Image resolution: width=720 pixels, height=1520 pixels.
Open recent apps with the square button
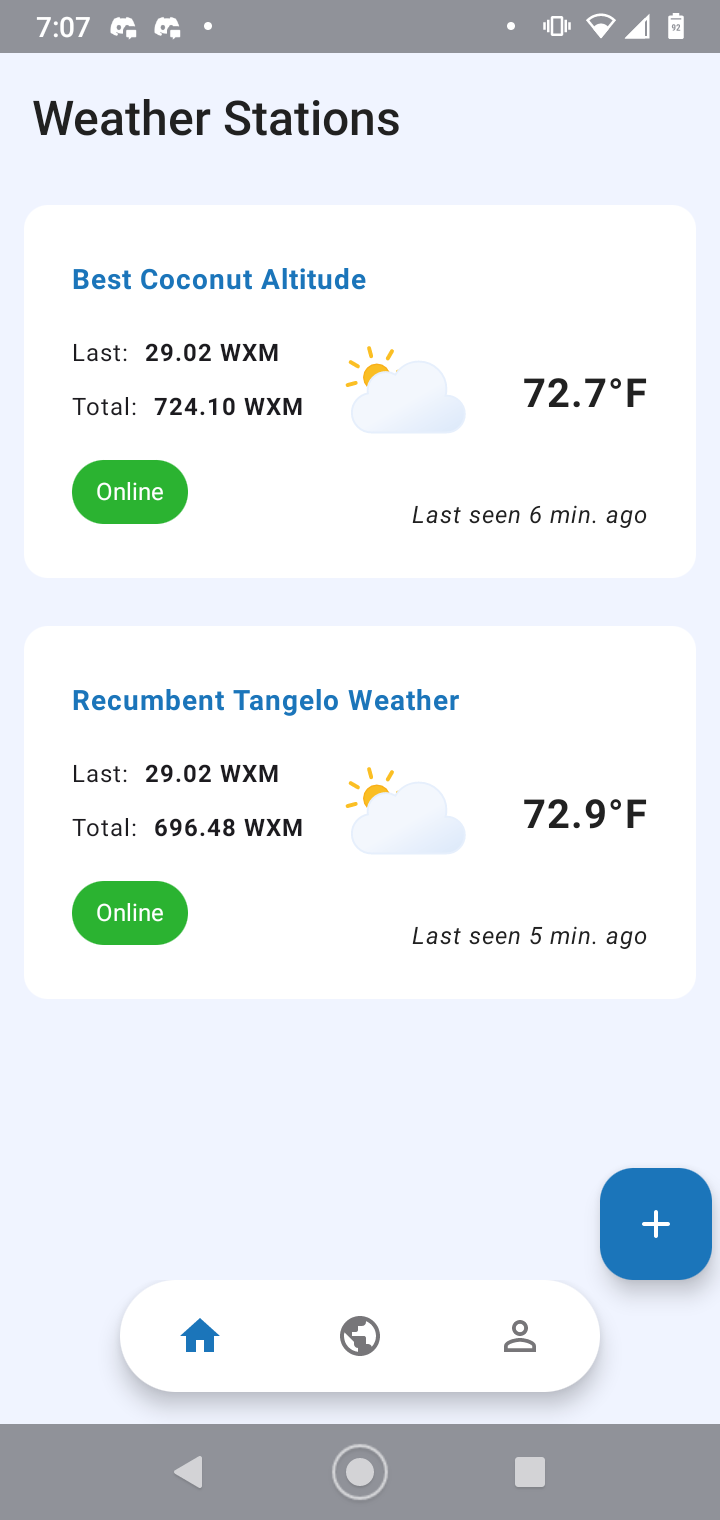pos(530,1472)
